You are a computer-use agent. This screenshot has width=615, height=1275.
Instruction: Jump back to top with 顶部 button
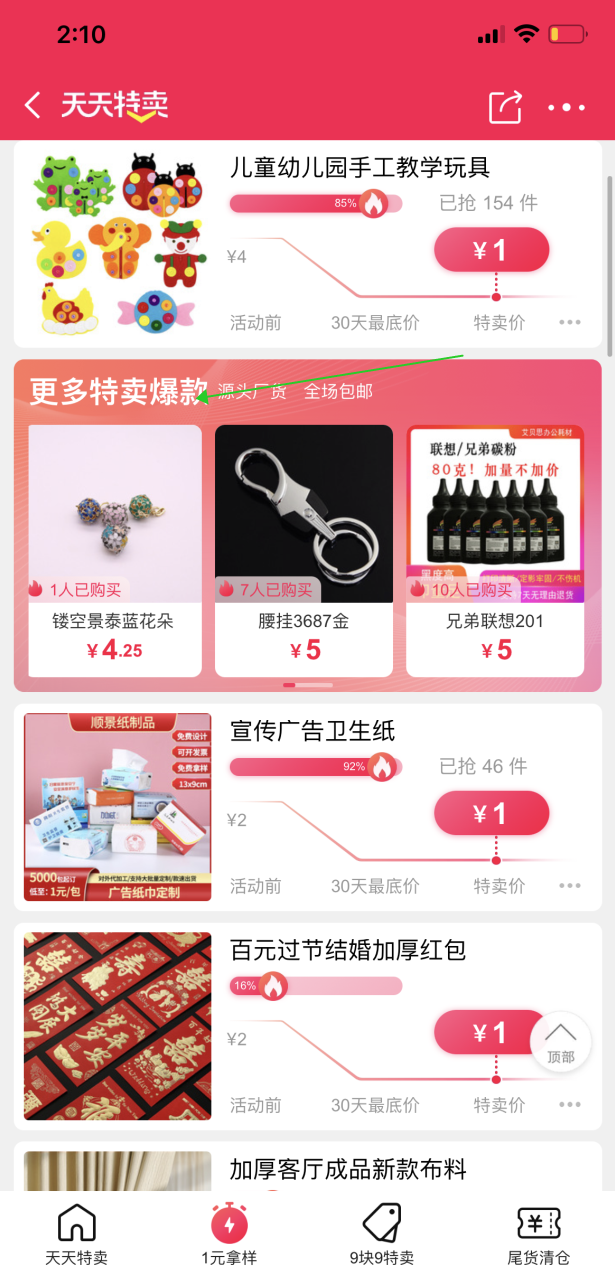(x=560, y=1042)
